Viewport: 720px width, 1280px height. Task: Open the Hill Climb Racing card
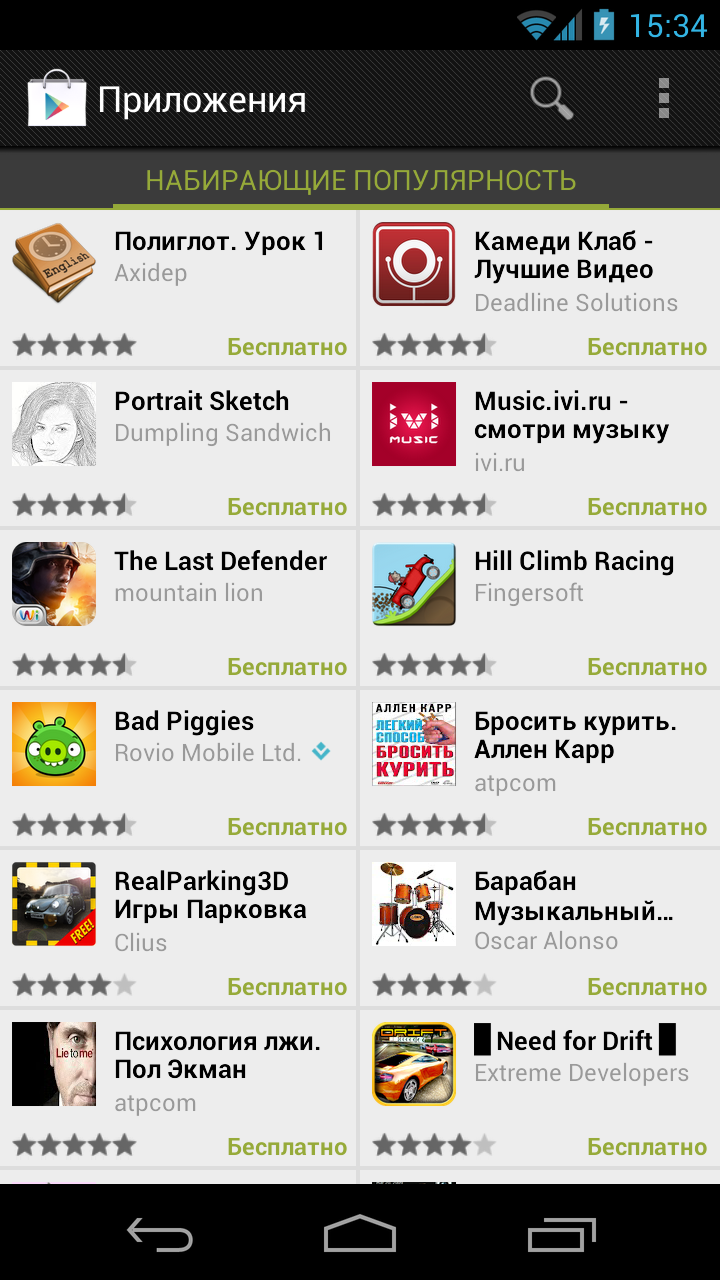pyautogui.click(x=540, y=608)
